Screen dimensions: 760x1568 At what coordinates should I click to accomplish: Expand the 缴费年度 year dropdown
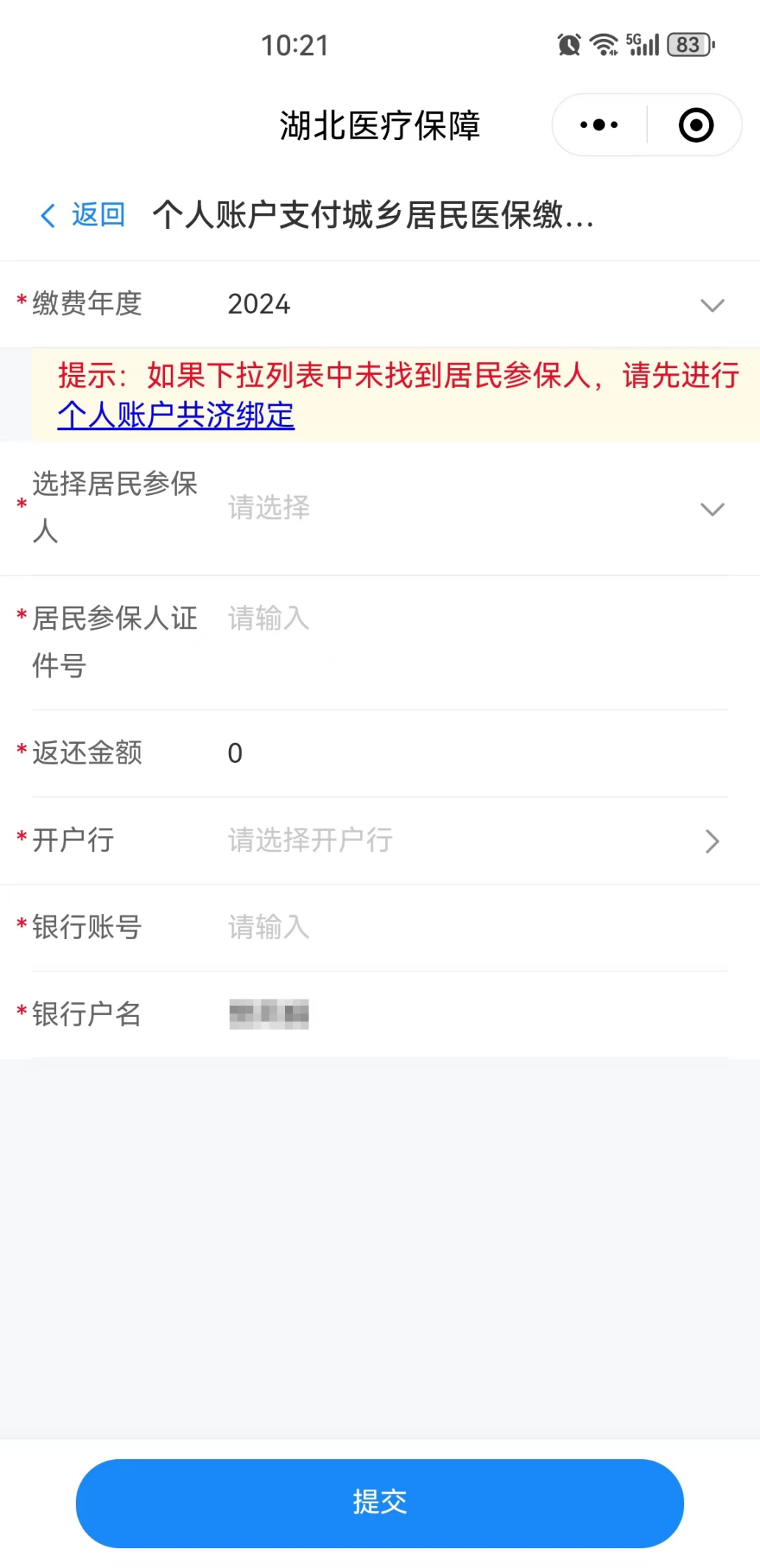pyautogui.click(x=380, y=304)
